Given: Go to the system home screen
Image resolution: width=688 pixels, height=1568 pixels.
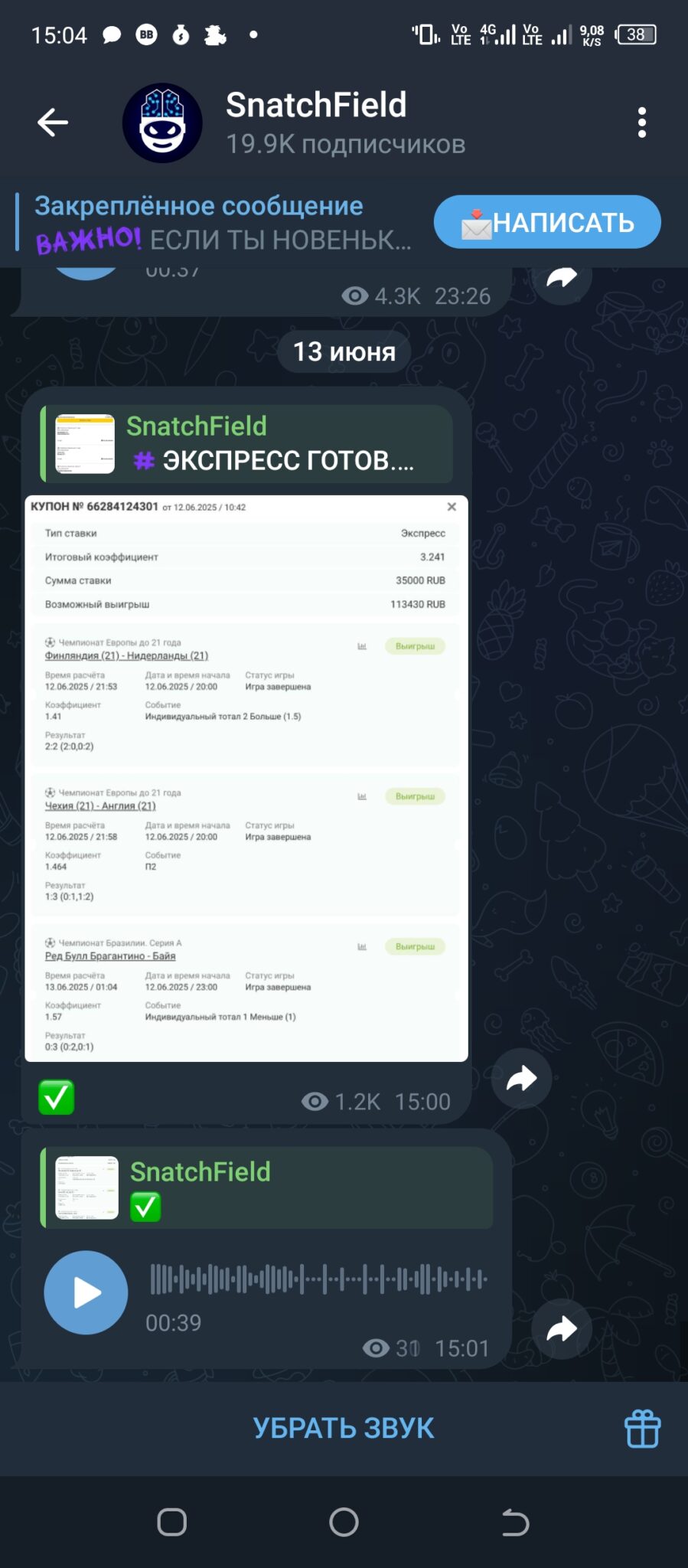Looking at the screenshot, I should (344, 1522).
